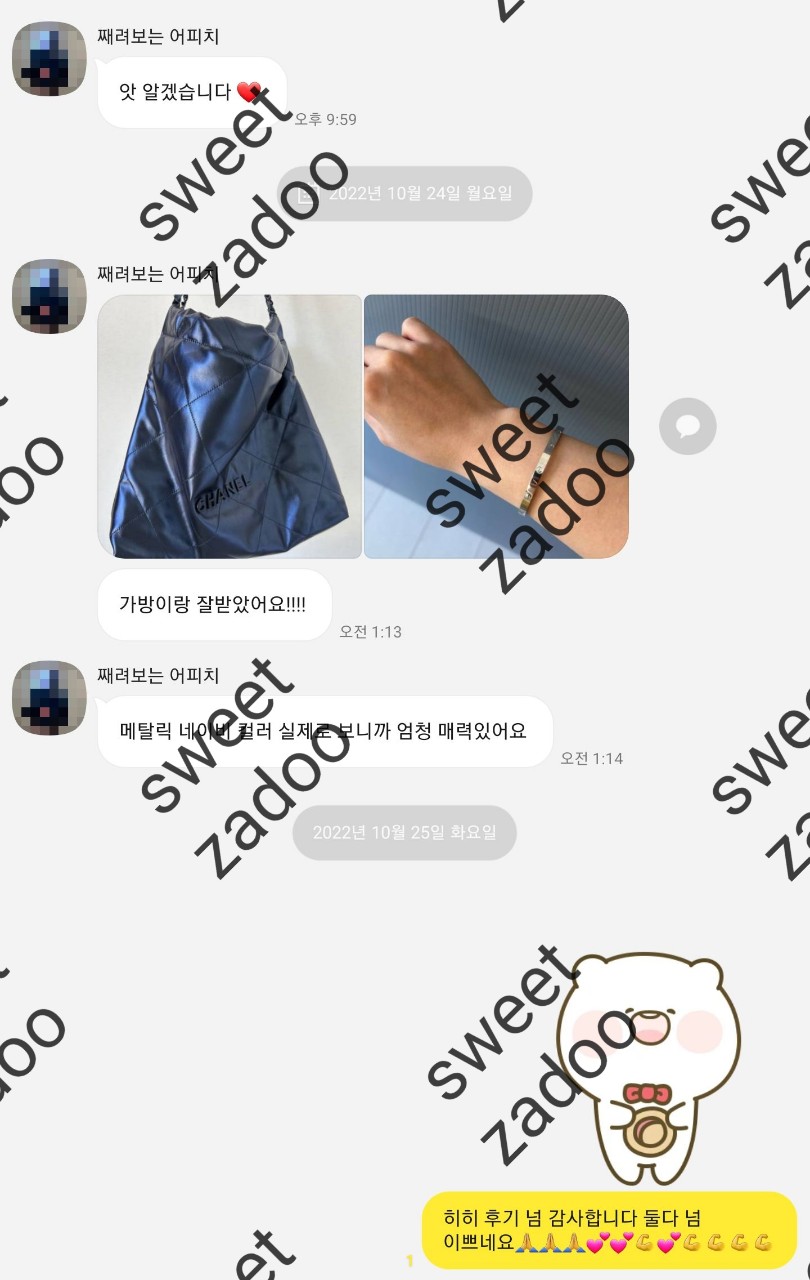Select the message 가방이랑 잘받았어요!!!!

click(213, 605)
